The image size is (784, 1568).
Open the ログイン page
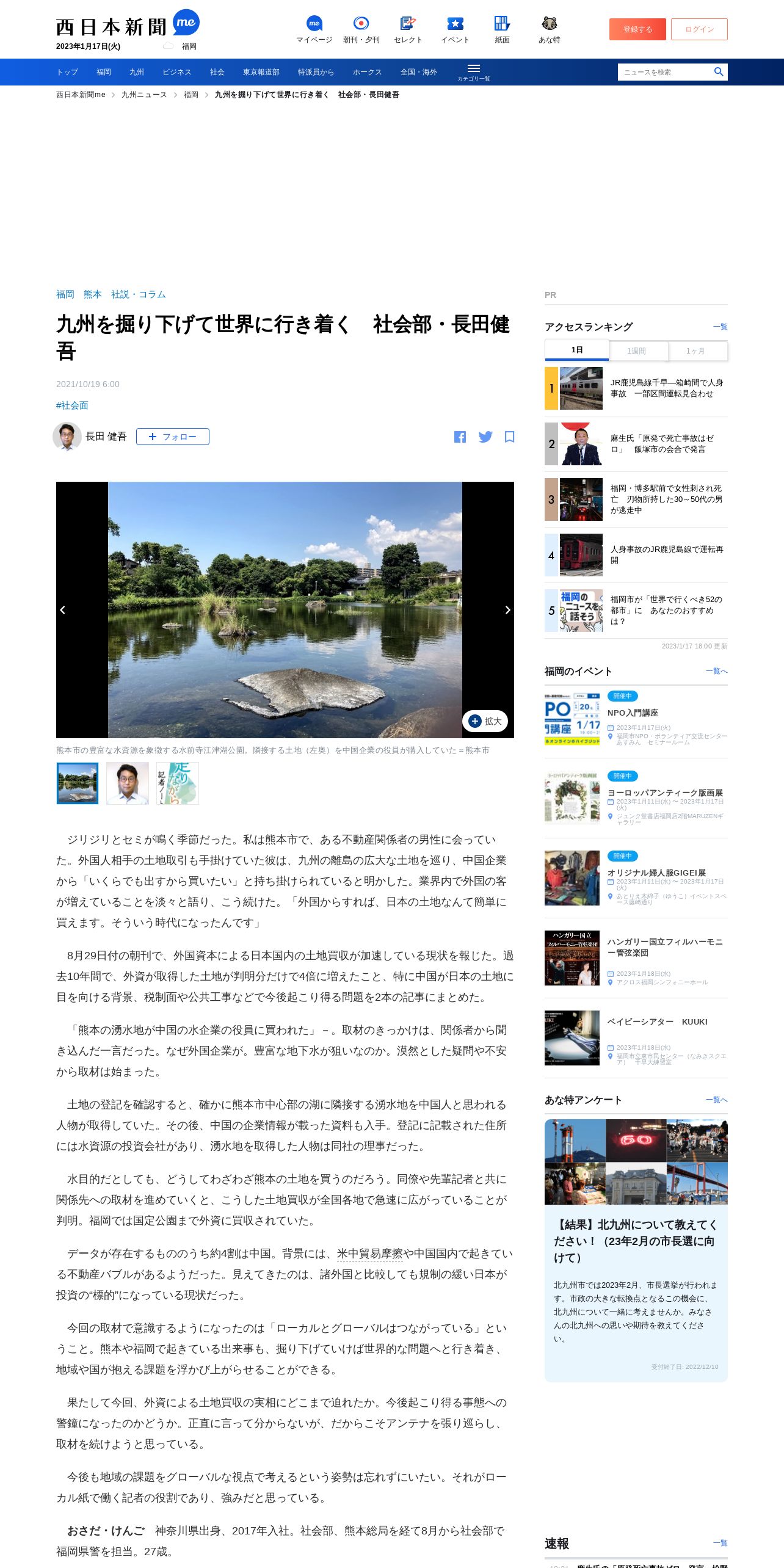pyautogui.click(x=699, y=29)
